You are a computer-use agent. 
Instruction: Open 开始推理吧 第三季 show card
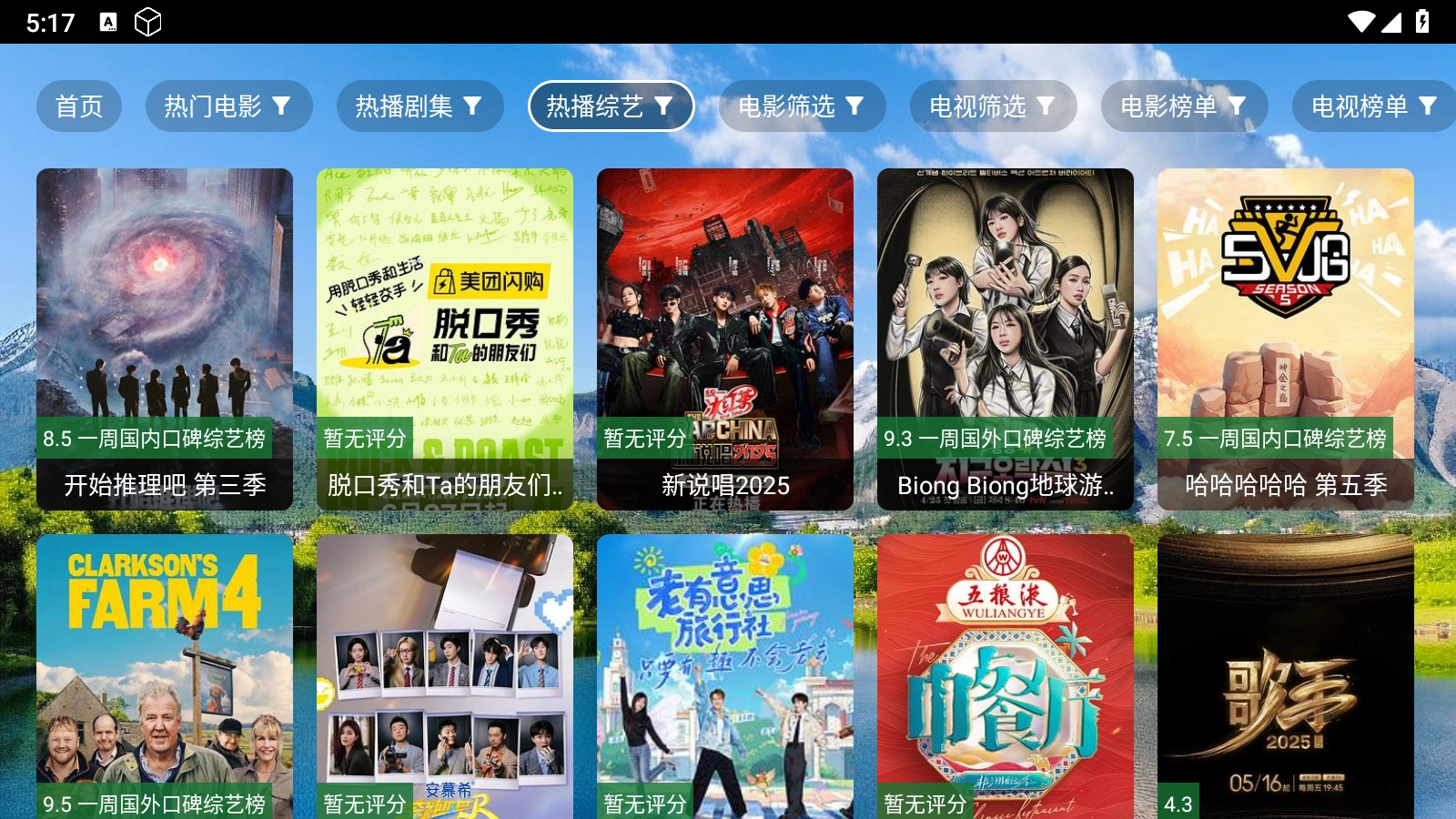pos(165,339)
